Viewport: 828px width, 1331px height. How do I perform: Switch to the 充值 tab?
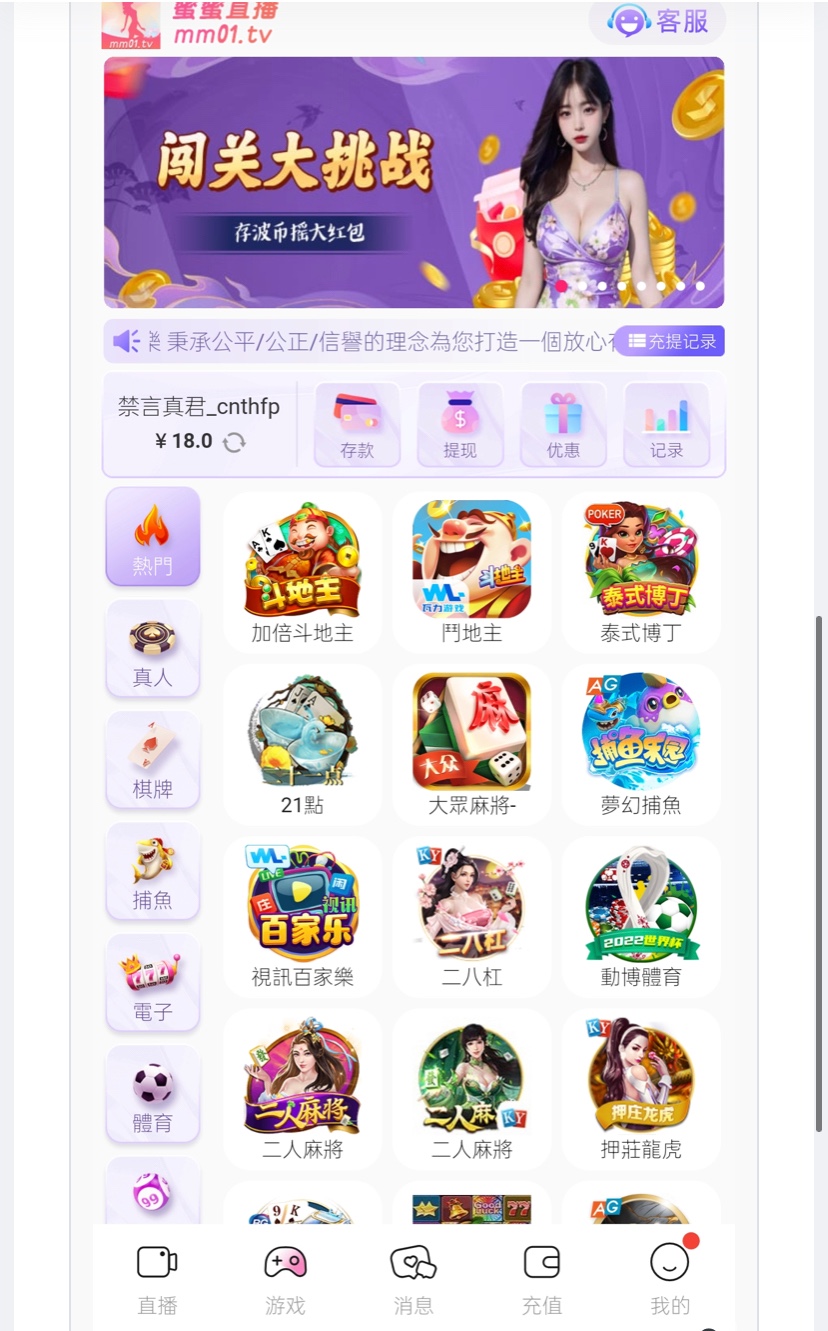pos(542,1279)
